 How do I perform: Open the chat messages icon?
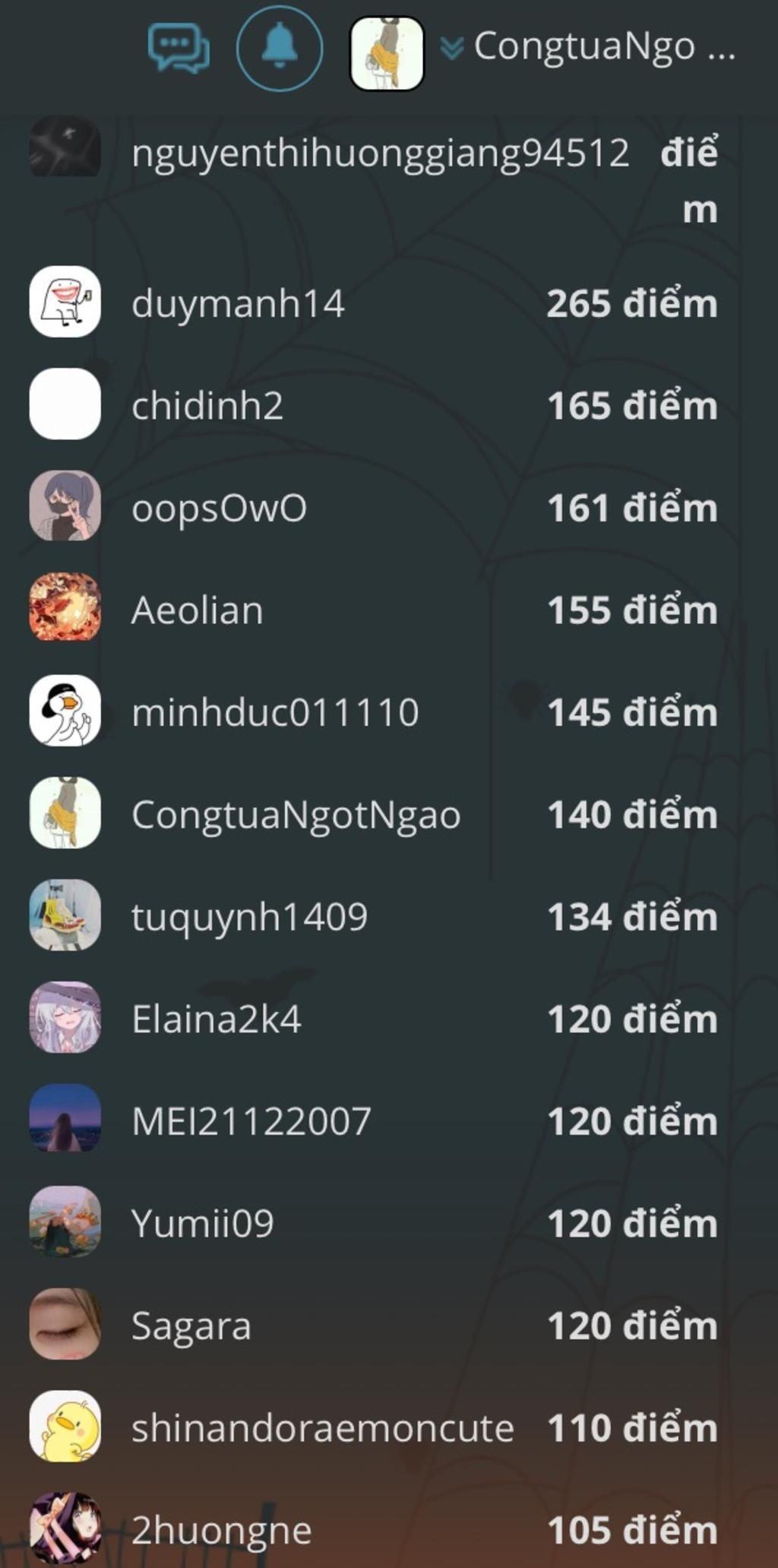tap(179, 49)
